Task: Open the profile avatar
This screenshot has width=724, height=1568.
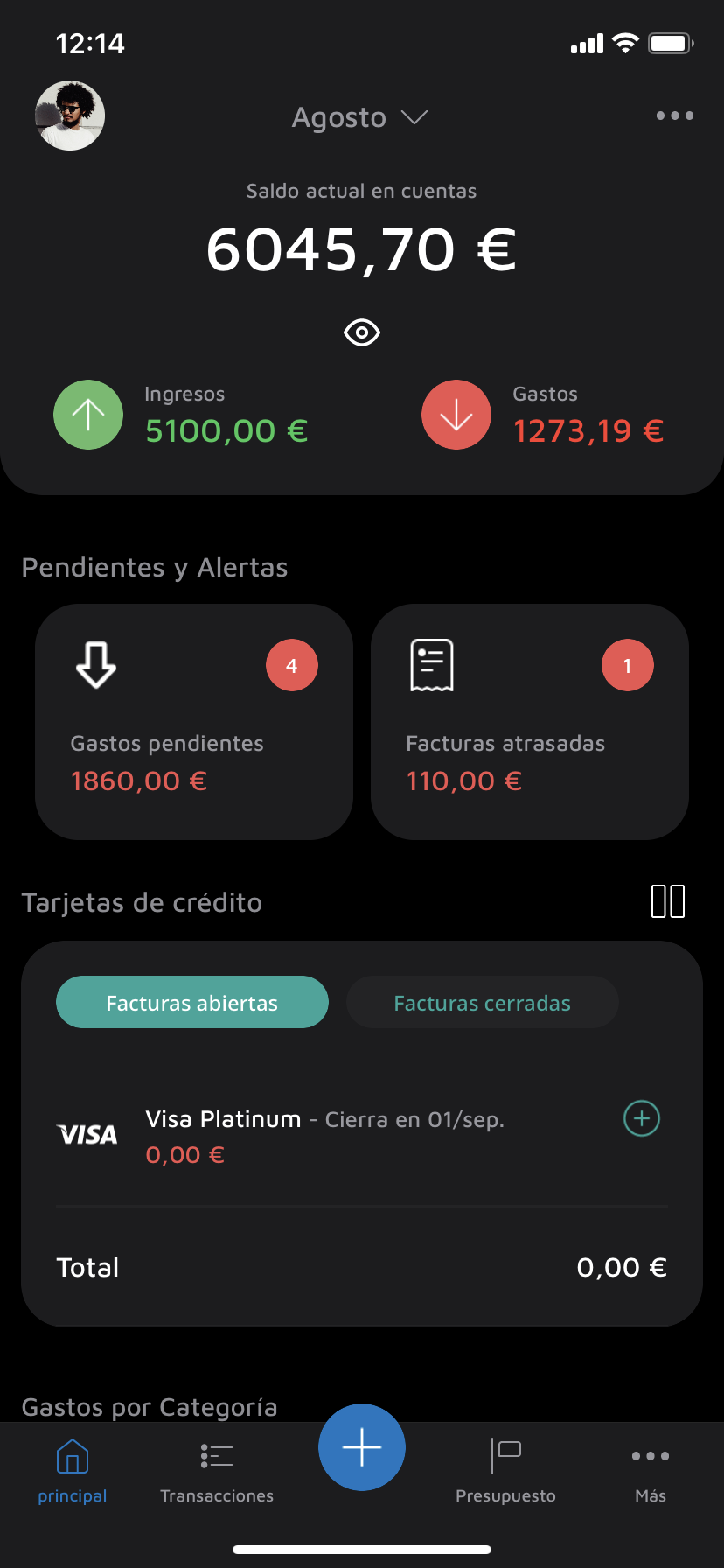Action: (x=70, y=115)
